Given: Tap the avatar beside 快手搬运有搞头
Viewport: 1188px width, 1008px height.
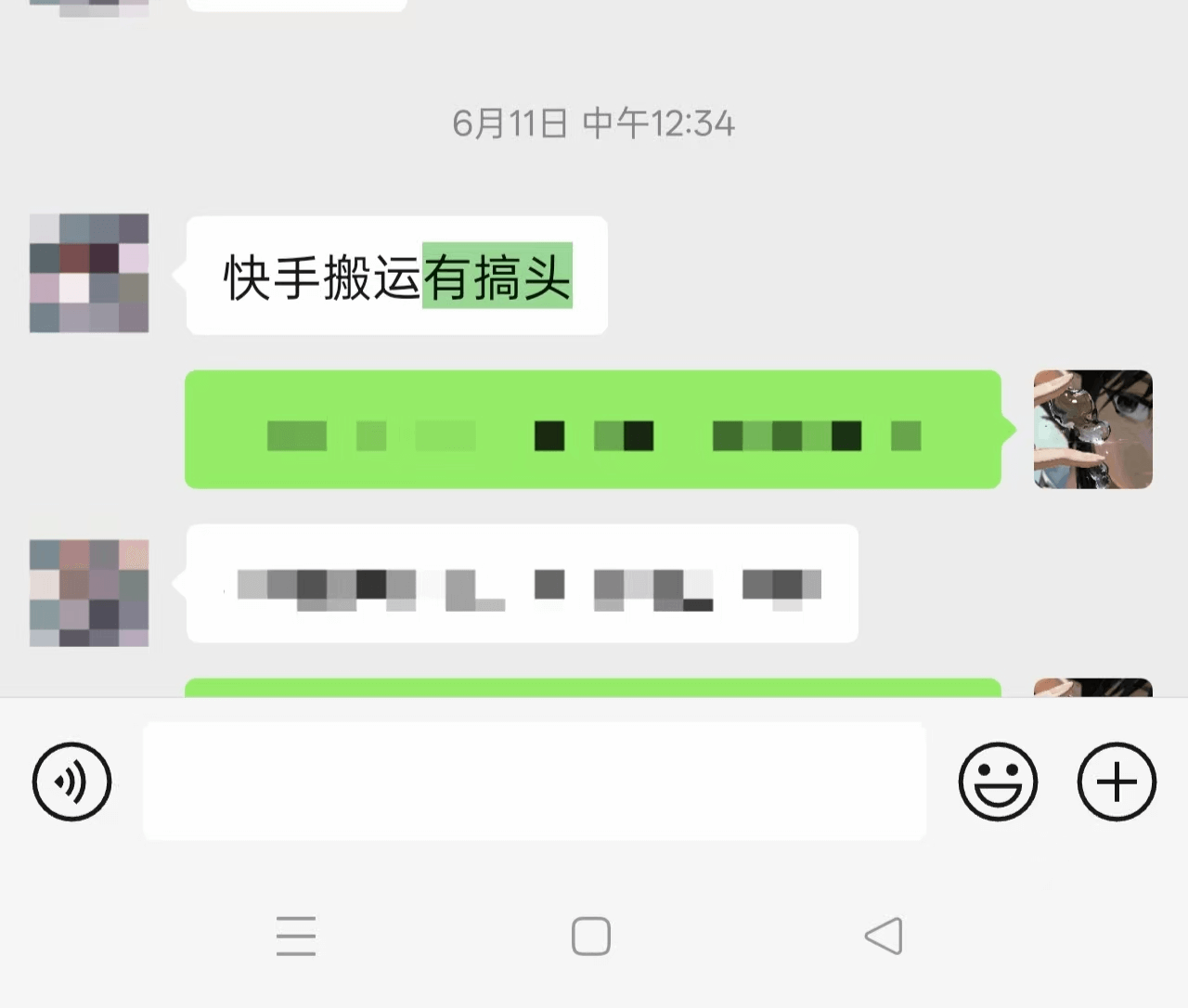Looking at the screenshot, I should coord(89,273).
